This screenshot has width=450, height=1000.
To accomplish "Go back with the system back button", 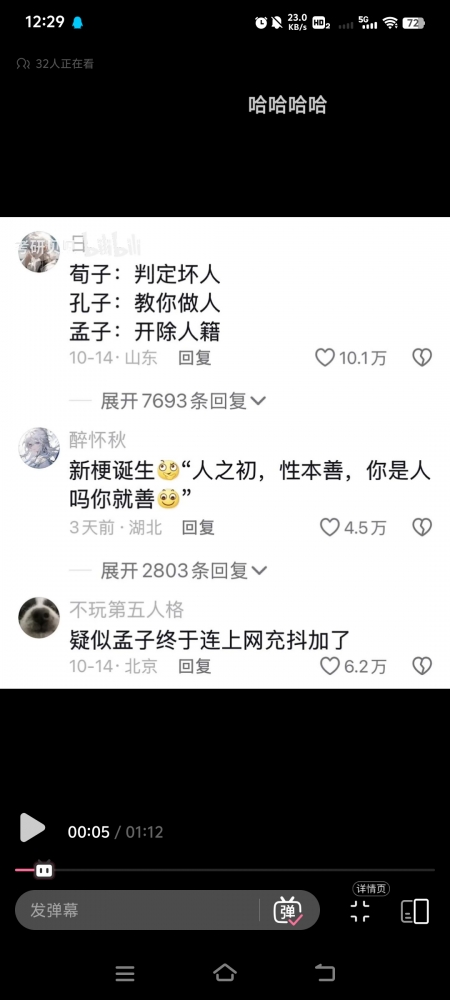I will point(325,972).
